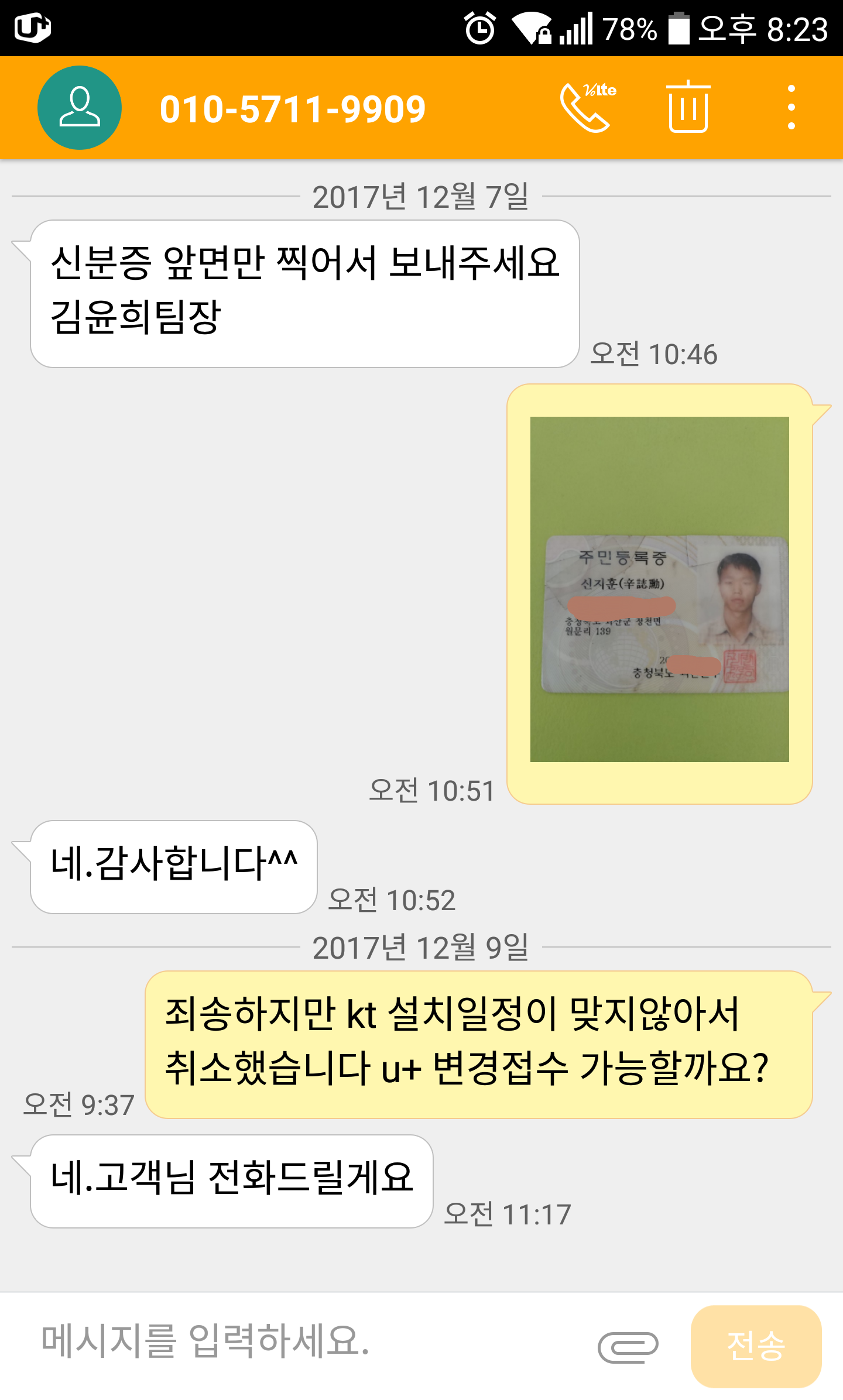Open the sent ID card photo
Screen dimensions: 843x1400
[x=659, y=589]
